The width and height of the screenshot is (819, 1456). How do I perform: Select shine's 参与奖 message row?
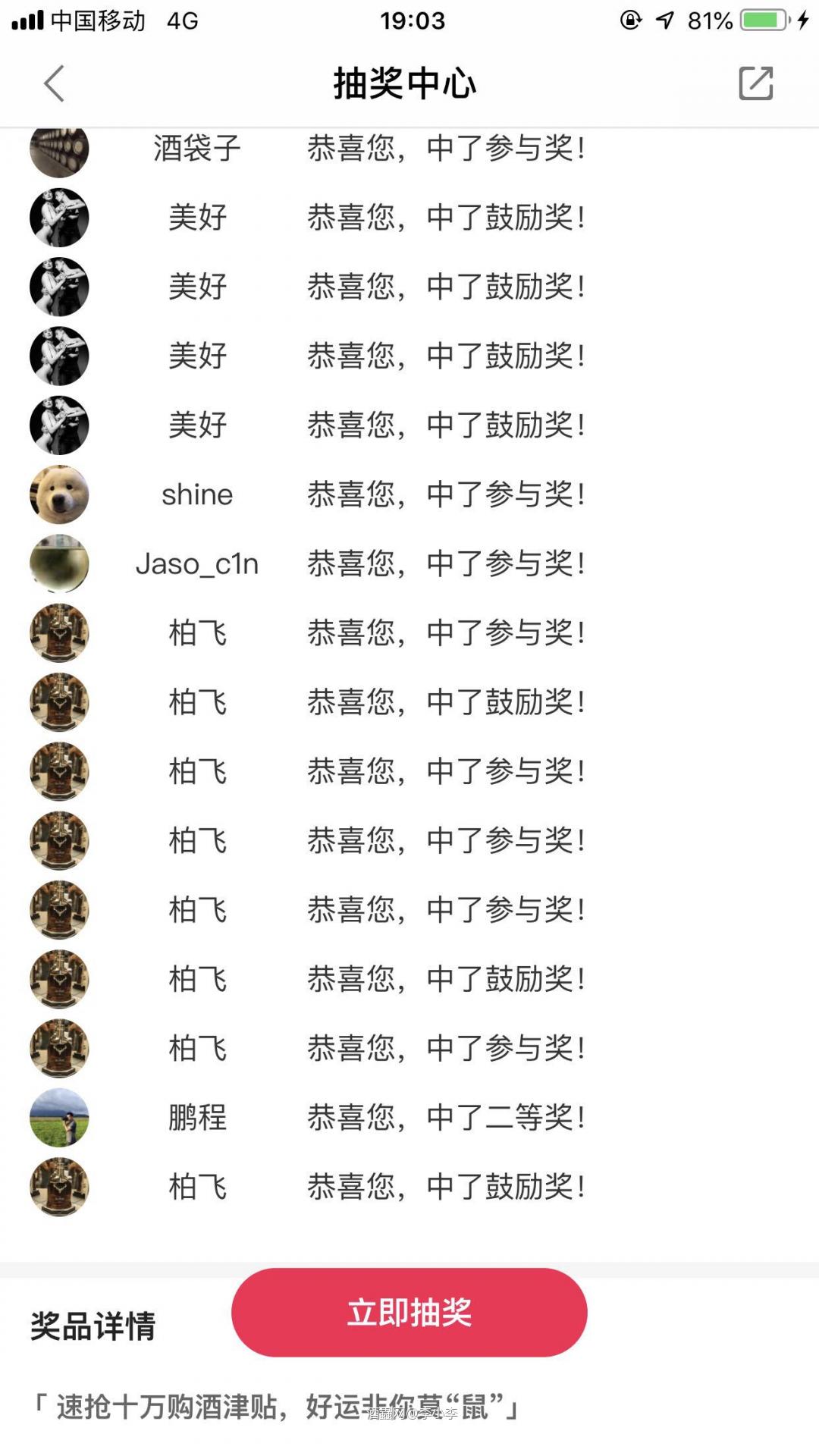(447, 495)
